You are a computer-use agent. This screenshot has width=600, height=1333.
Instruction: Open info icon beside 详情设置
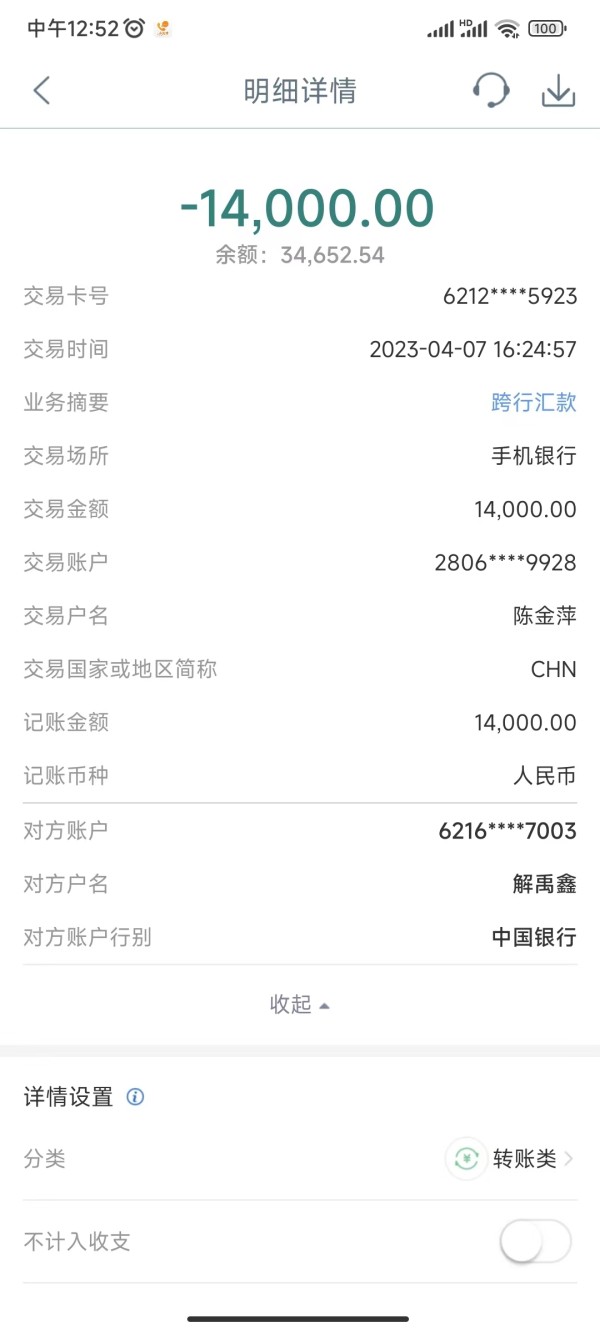click(x=135, y=1097)
